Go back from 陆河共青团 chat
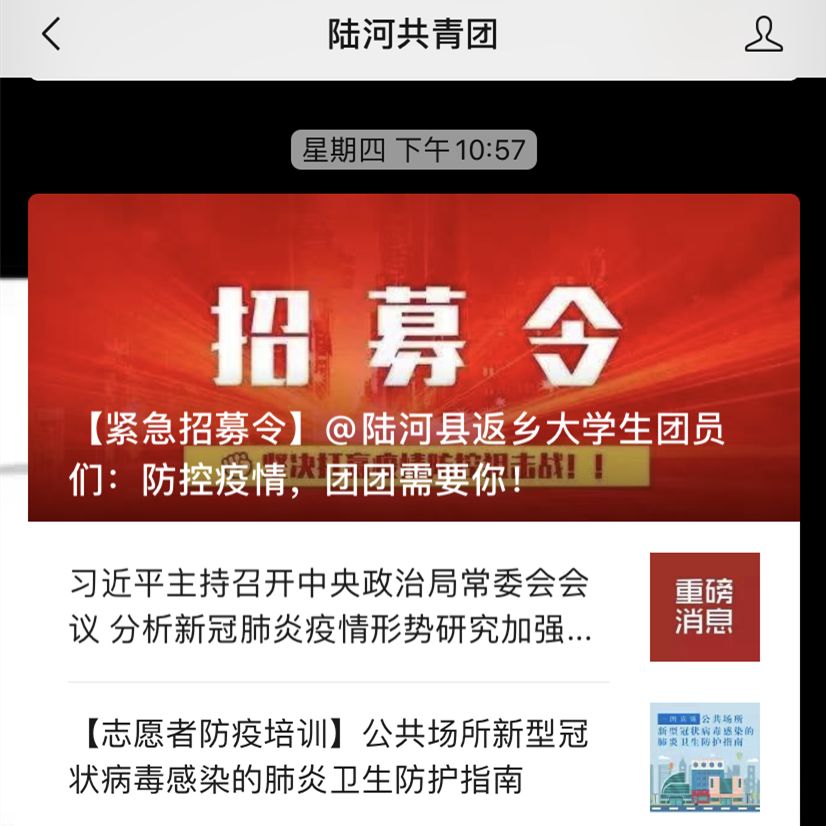826x826 pixels. coord(51,35)
